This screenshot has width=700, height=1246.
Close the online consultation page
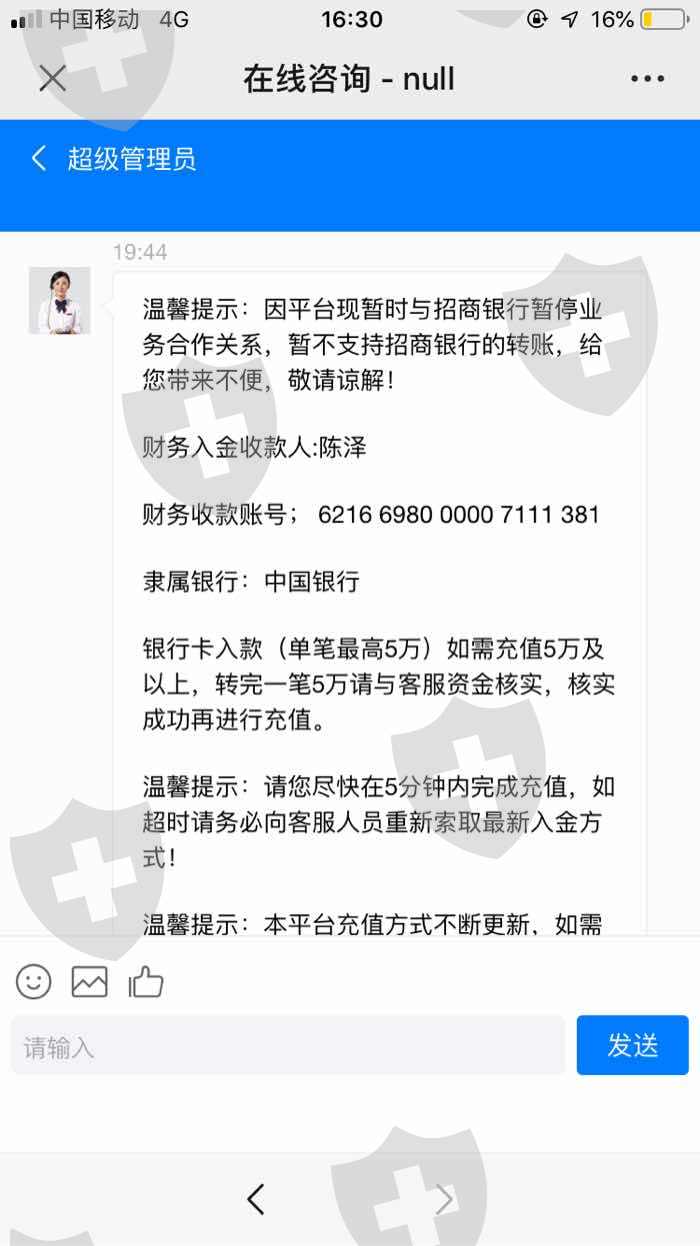point(52,79)
